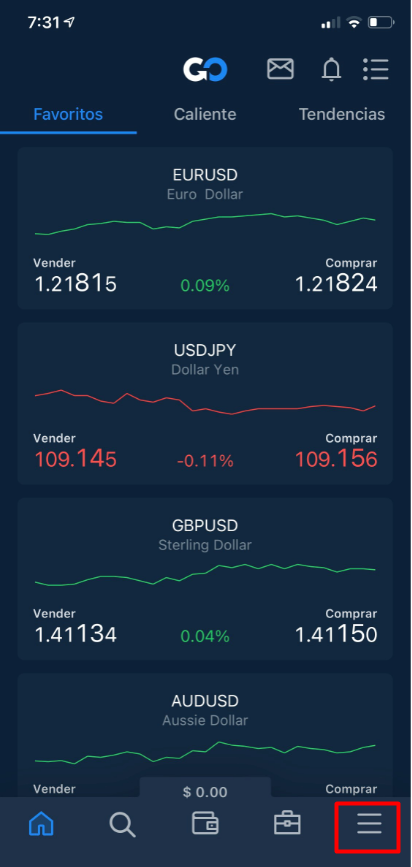Sell USDJPY at 109.145
Image resolution: width=412 pixels, height=867 pixels.
[x=75, y=459]
